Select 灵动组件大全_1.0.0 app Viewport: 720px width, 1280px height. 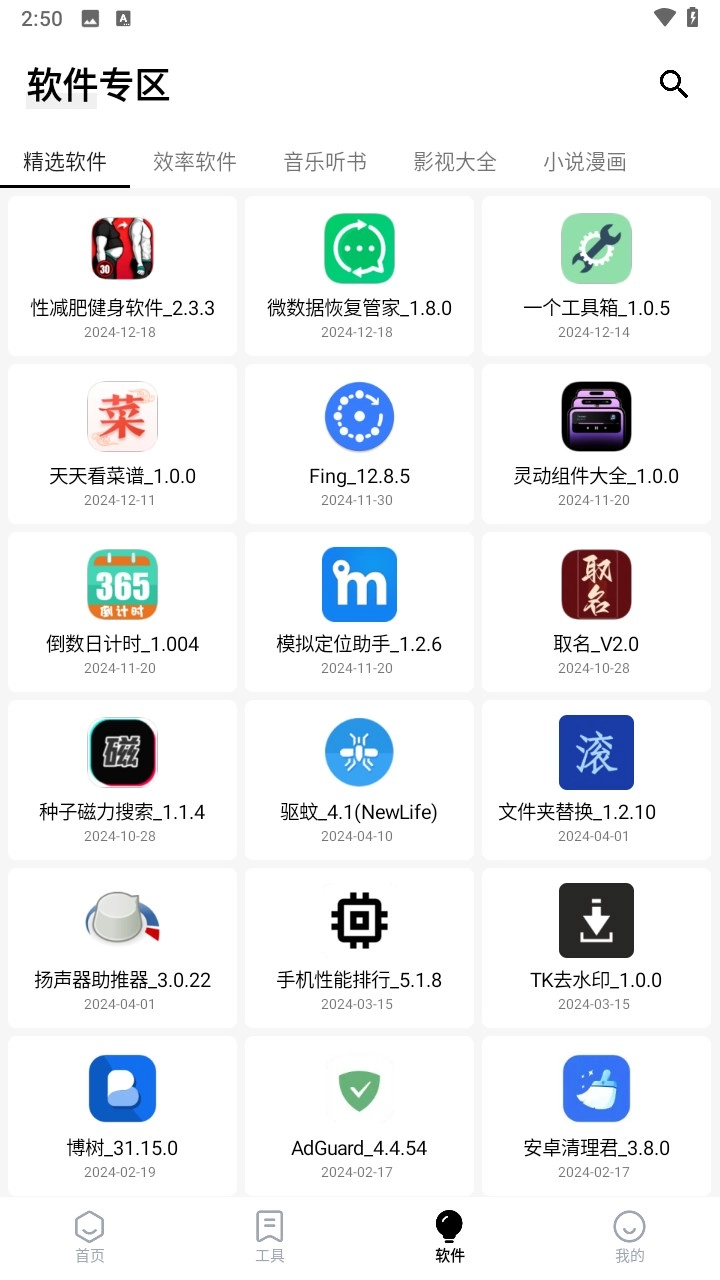coord(596,444)
